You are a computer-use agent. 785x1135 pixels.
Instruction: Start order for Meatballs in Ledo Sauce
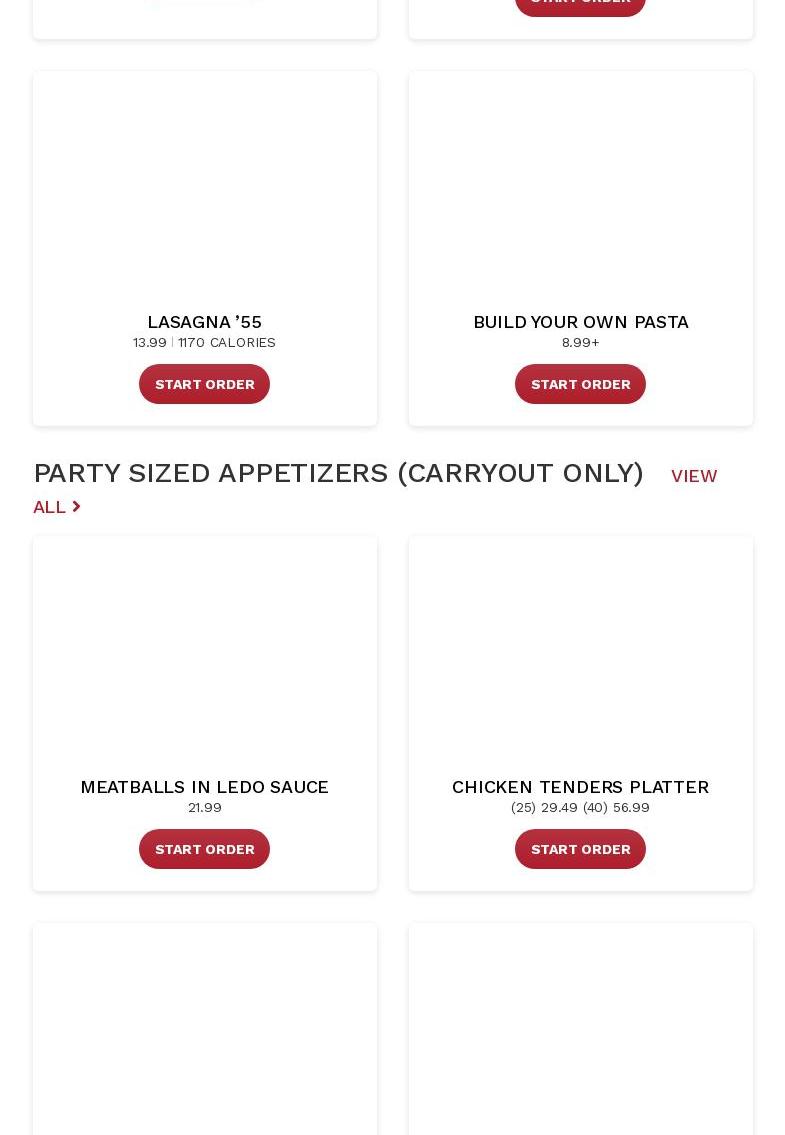204,849
